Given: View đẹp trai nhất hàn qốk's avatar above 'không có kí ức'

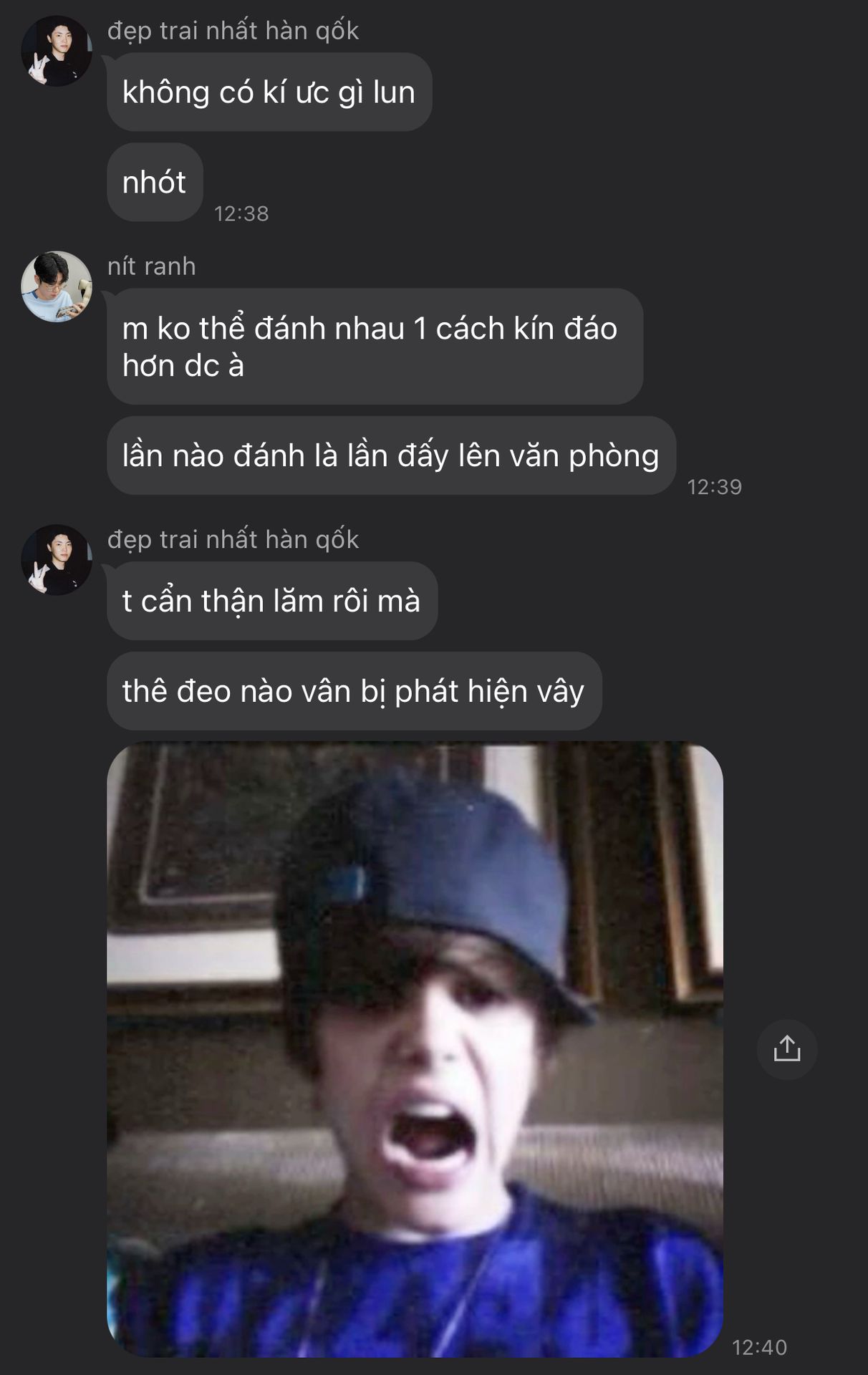Looking at the screenshot, I should (57, 51).
